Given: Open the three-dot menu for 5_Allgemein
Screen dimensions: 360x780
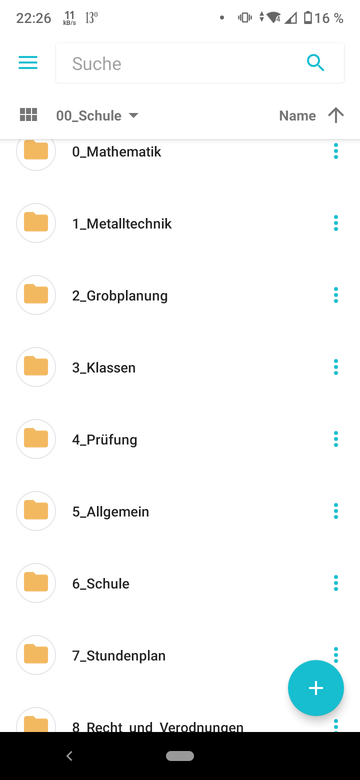Looking at the screenshot, I should (x=336, y=511).
